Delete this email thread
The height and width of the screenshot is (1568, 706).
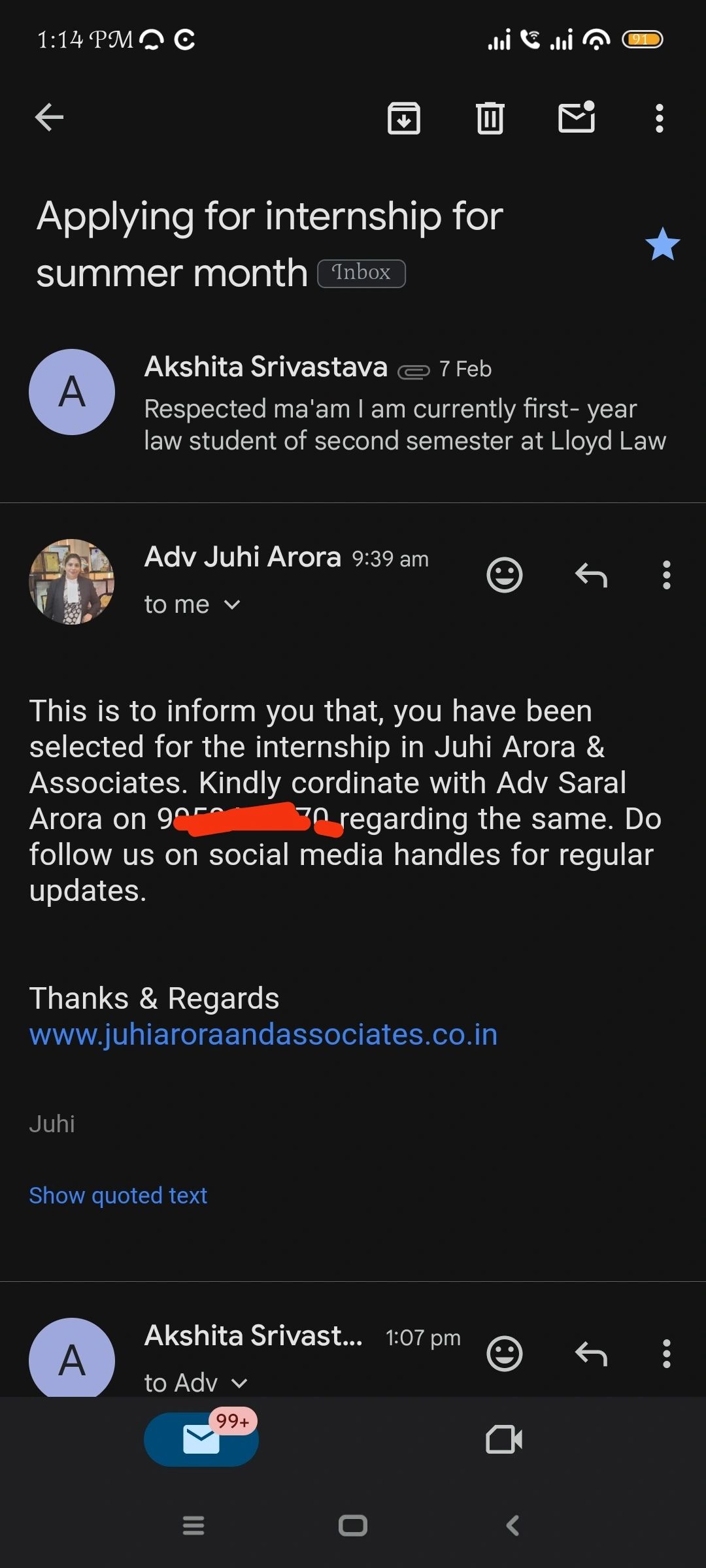point(490,118)
